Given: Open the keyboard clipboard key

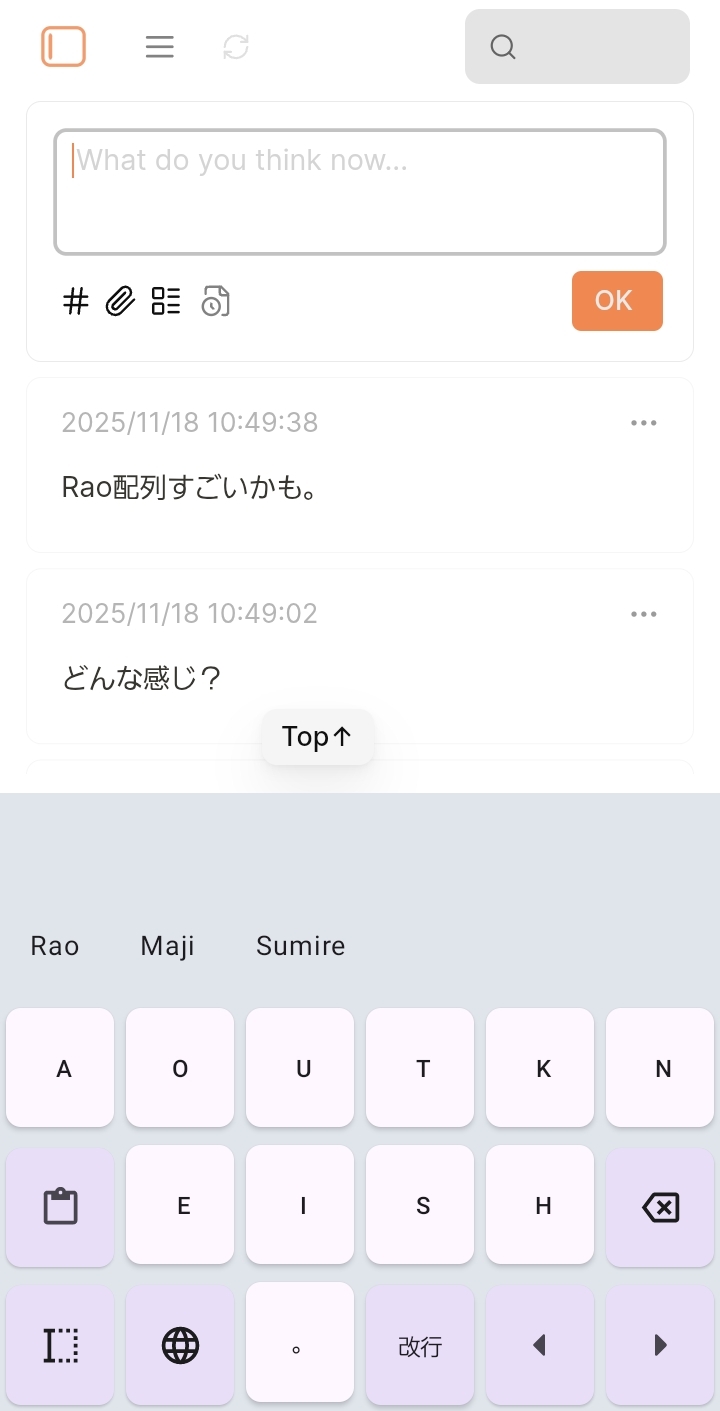Looking at the screenshot, I should coord(60,1207).
